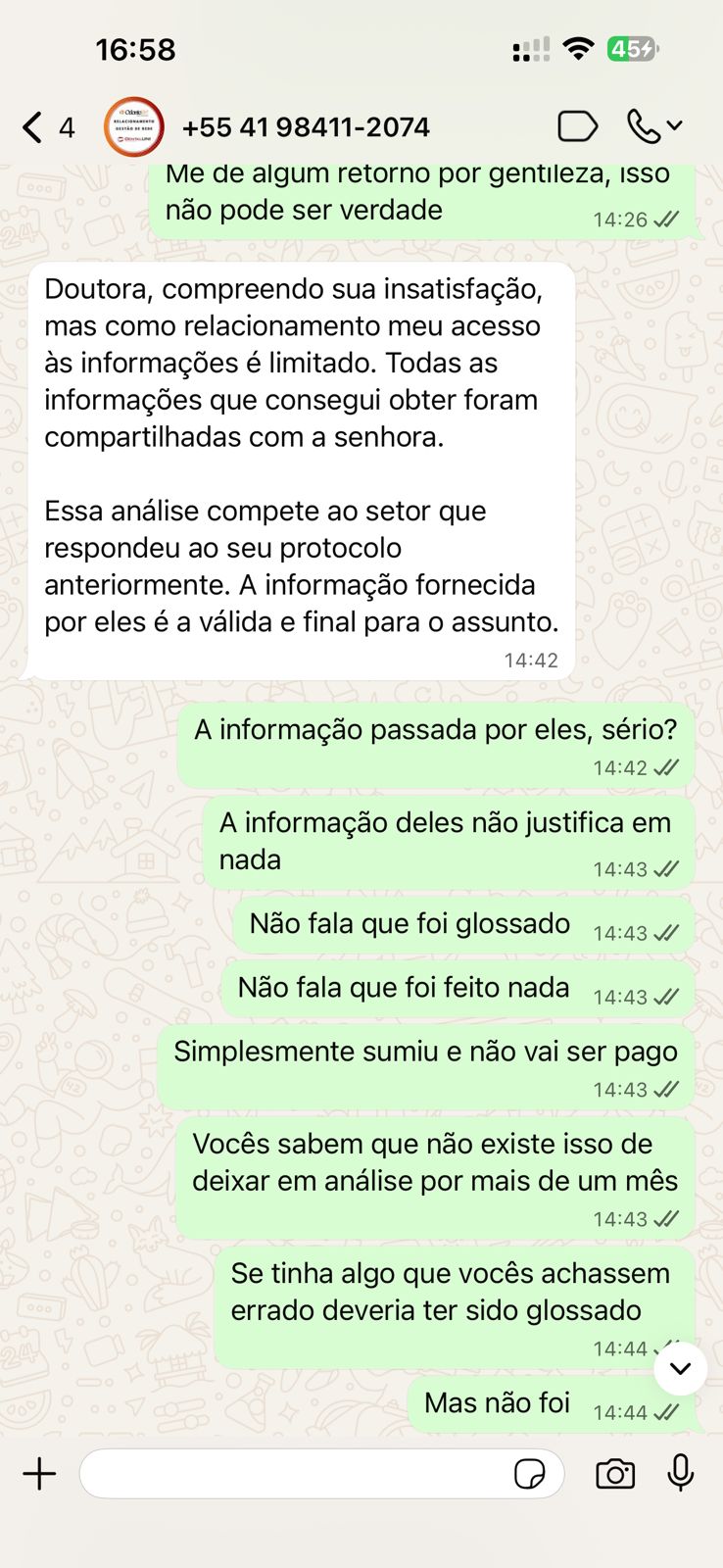Start a voice call with this contact

coord(644,126)
